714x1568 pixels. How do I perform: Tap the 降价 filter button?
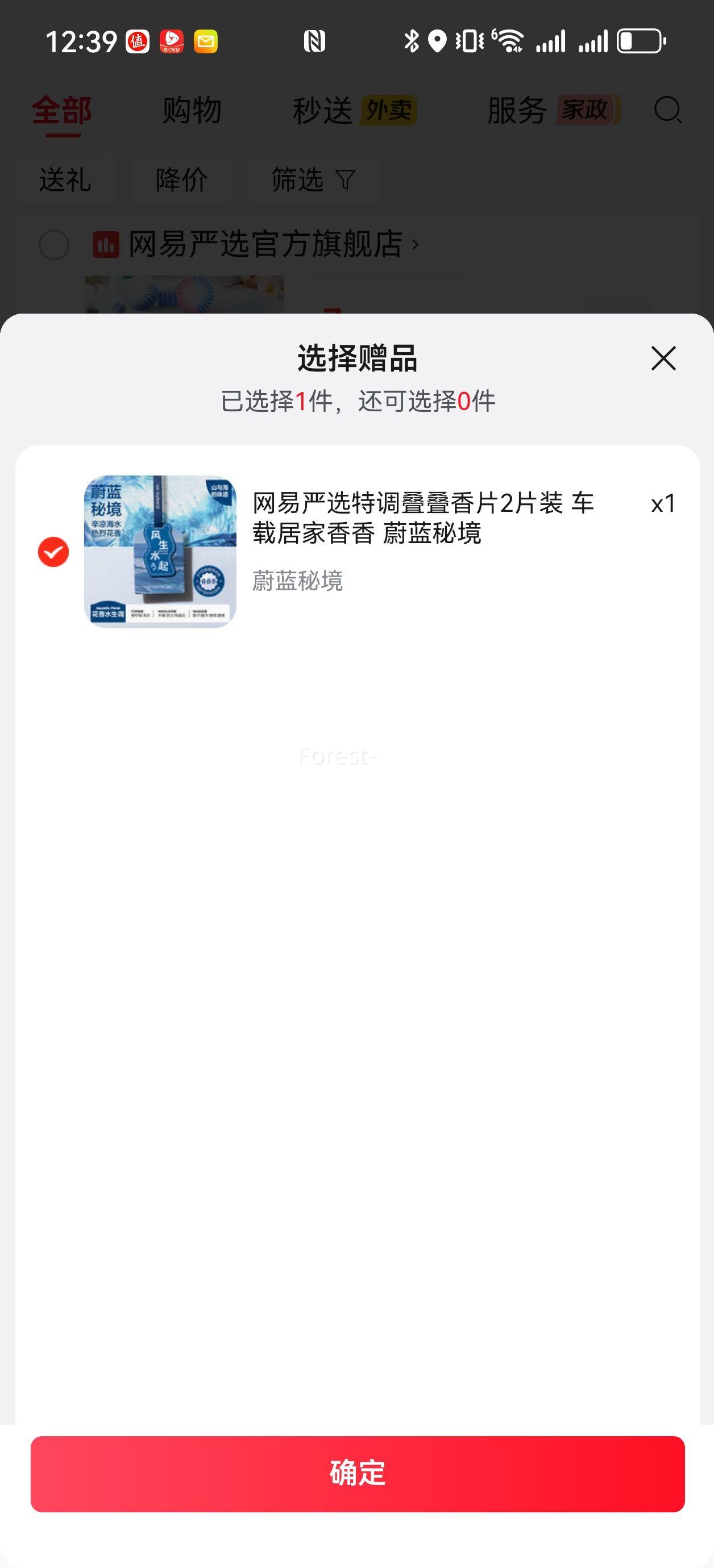[x=180, y=179]
